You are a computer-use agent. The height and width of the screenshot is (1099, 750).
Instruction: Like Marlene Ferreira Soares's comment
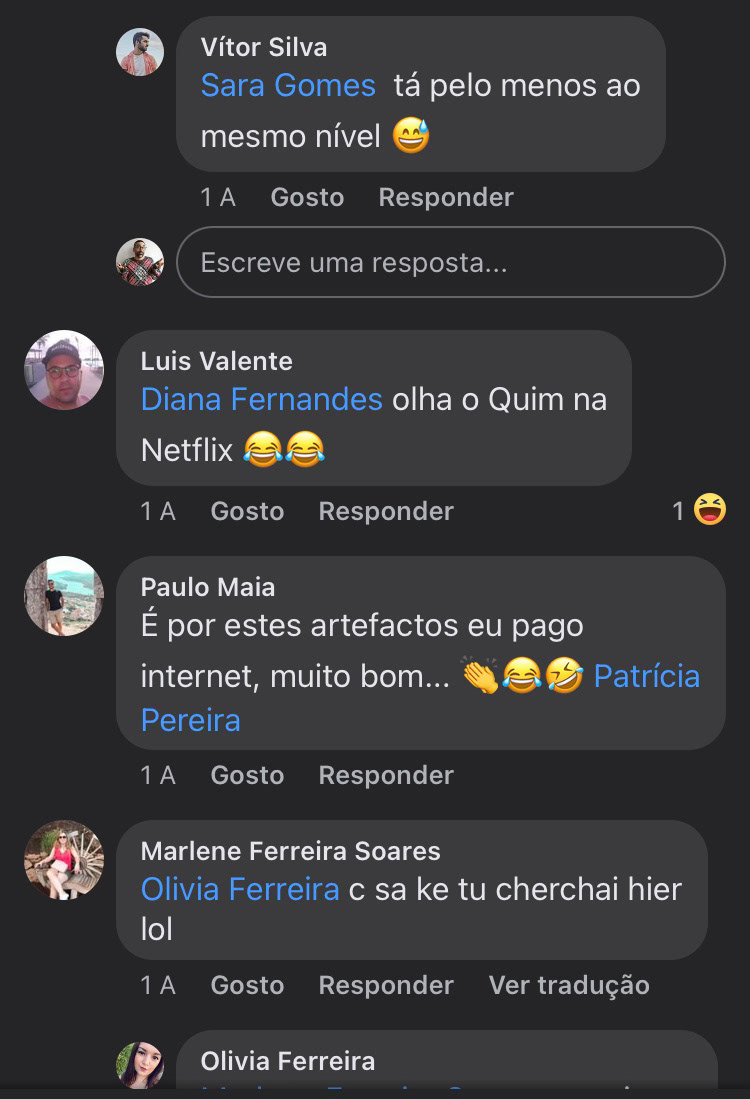[247, 985]
